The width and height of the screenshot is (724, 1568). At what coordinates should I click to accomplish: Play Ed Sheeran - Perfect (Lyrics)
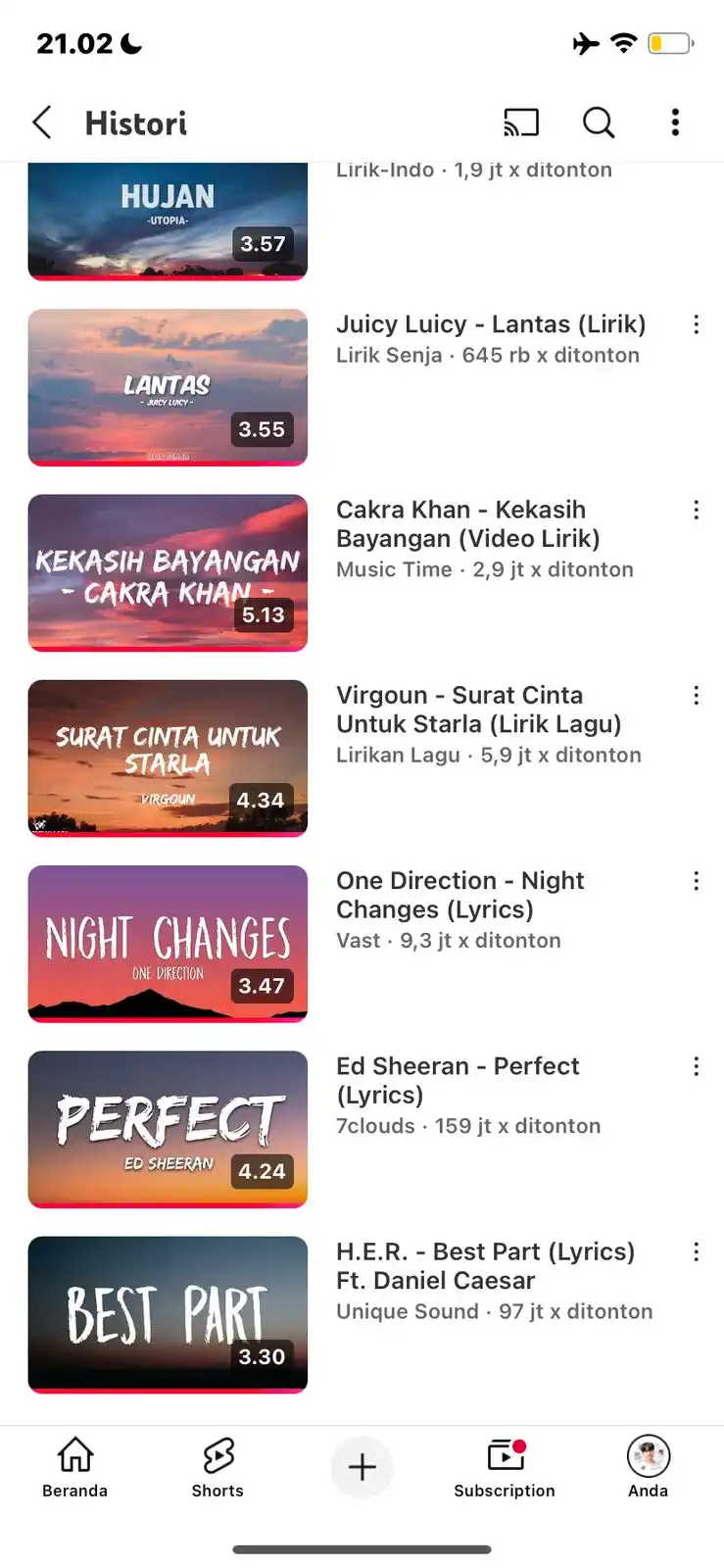tap(168, 1128)
